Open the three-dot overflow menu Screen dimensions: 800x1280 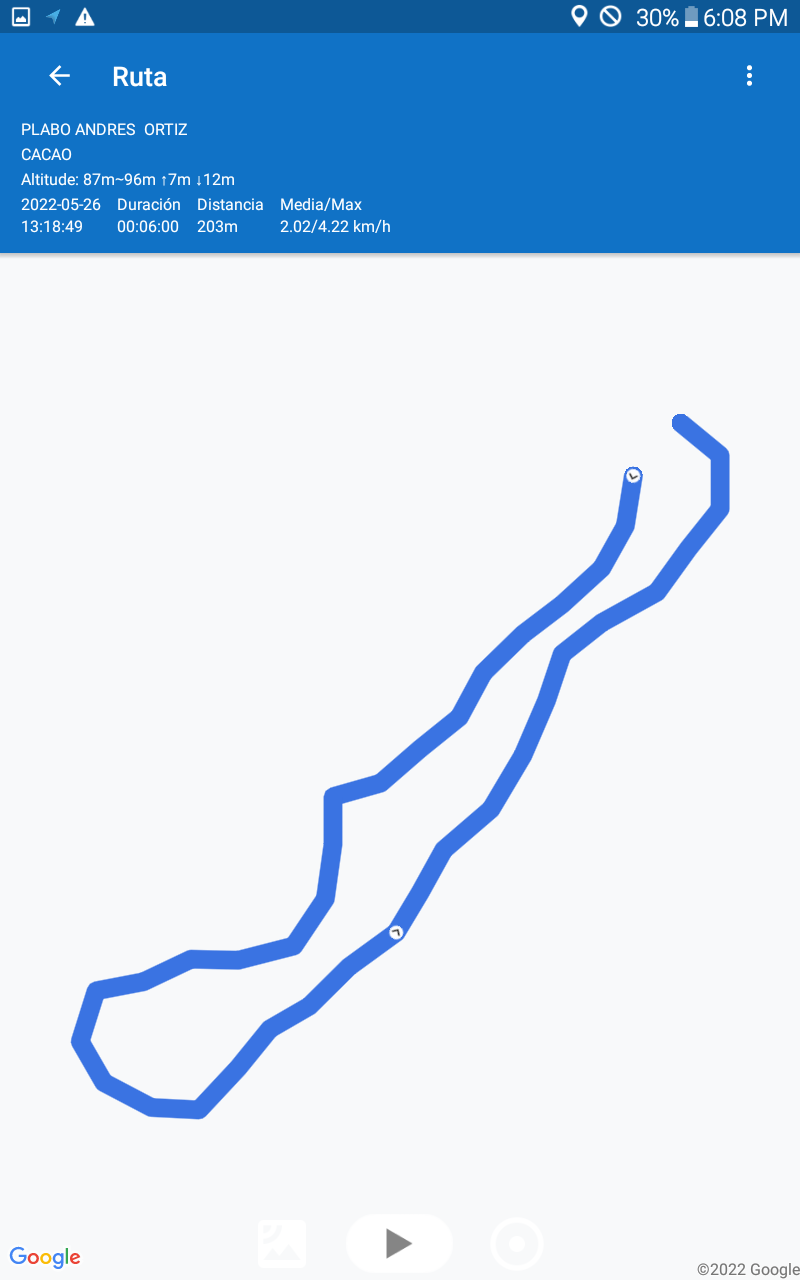[x=749, y=76]
